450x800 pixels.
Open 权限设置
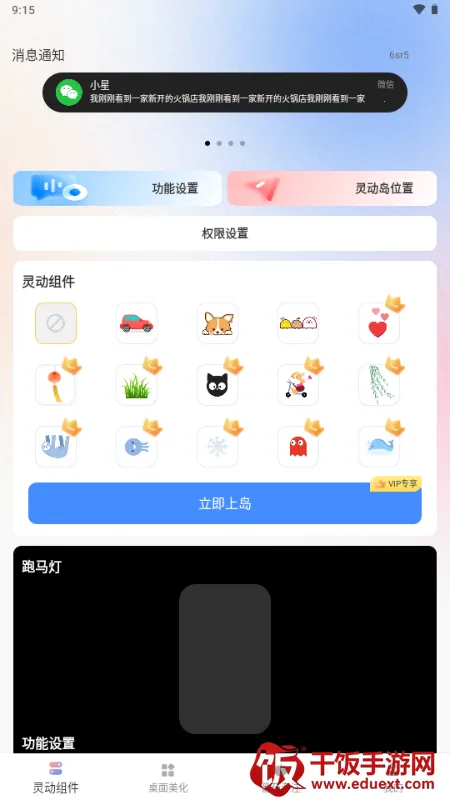[225, 234]
